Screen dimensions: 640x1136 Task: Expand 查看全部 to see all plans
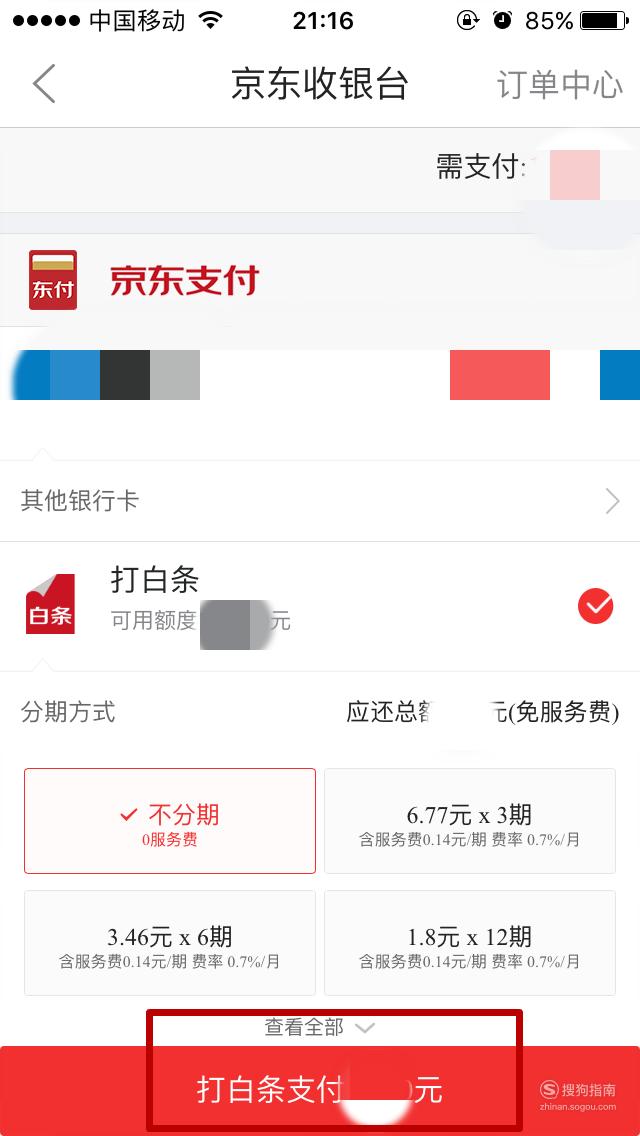(x=320, y=1027)
